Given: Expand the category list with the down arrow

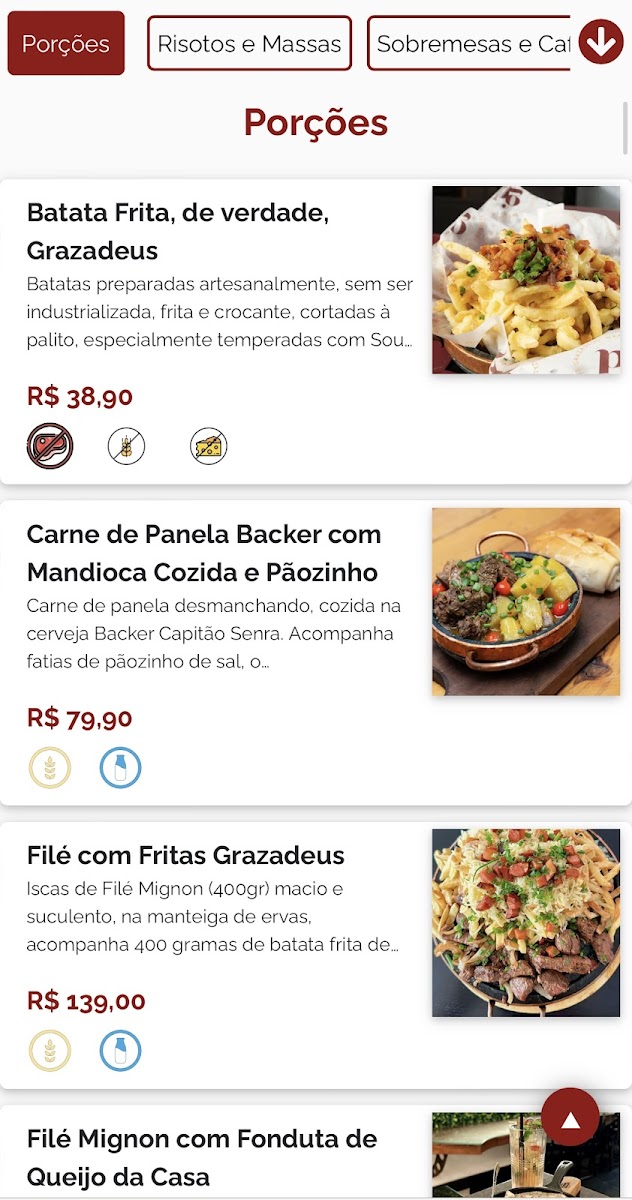Looking at the screenshot, I should [601, 42].
